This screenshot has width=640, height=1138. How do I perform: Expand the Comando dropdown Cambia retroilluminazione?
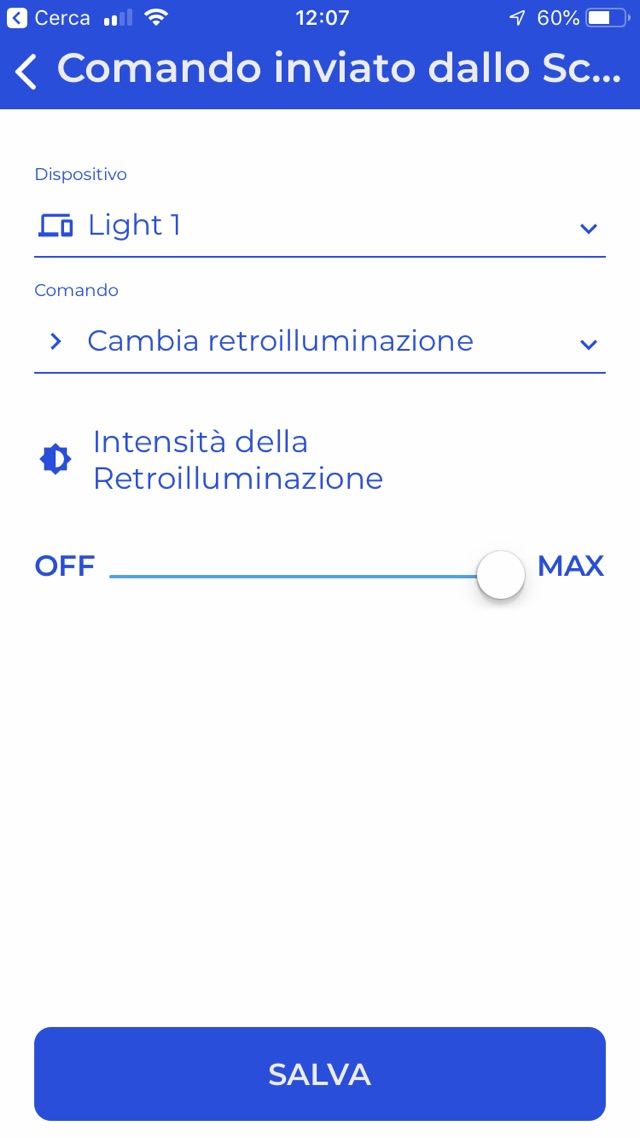point(319,342)
